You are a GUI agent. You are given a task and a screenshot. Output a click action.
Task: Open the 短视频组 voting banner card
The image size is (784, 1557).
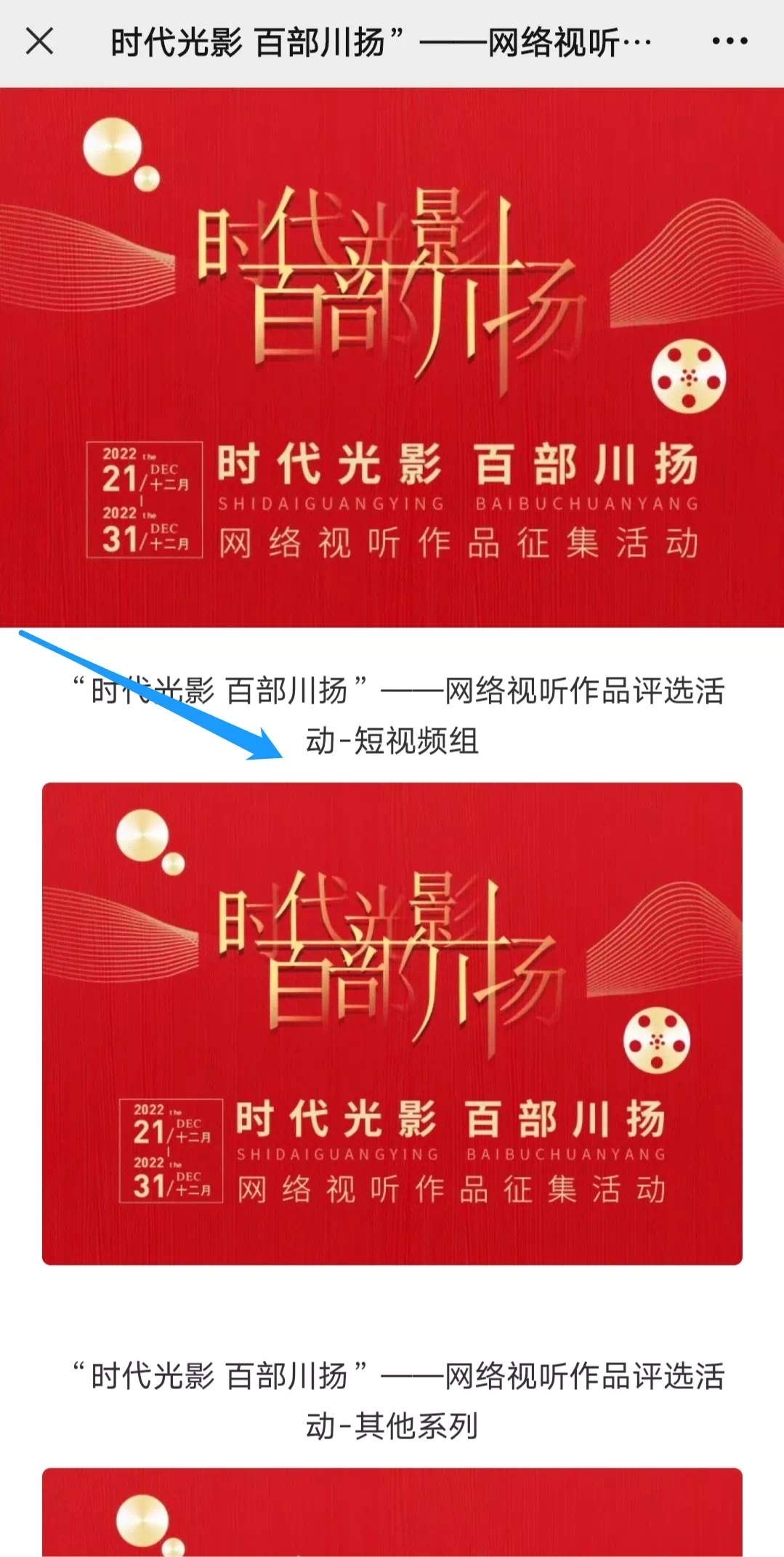point(392,1023)
